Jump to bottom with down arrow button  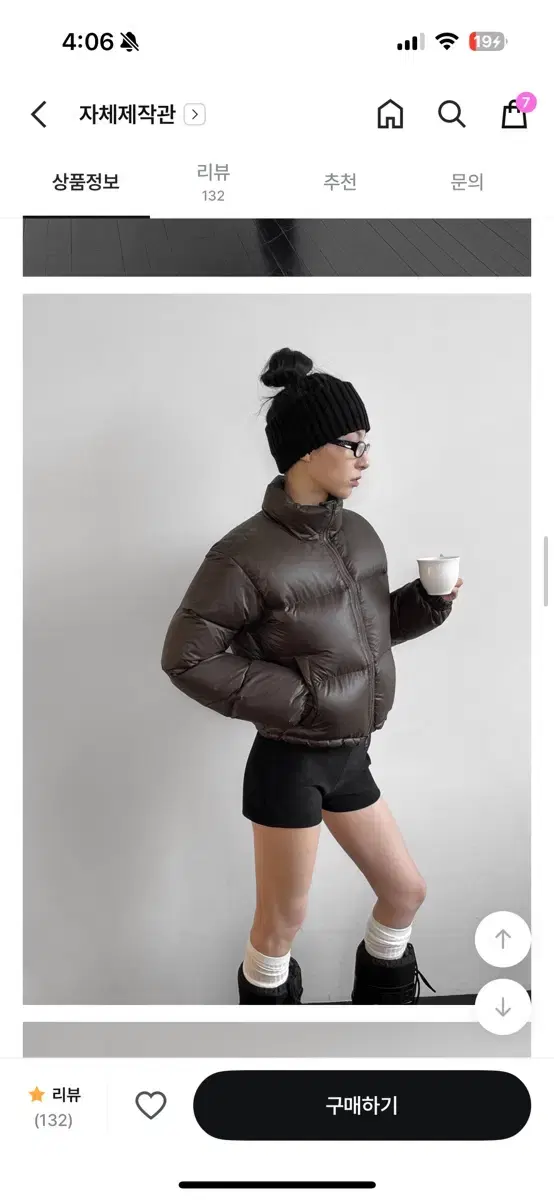(503, 1007)
